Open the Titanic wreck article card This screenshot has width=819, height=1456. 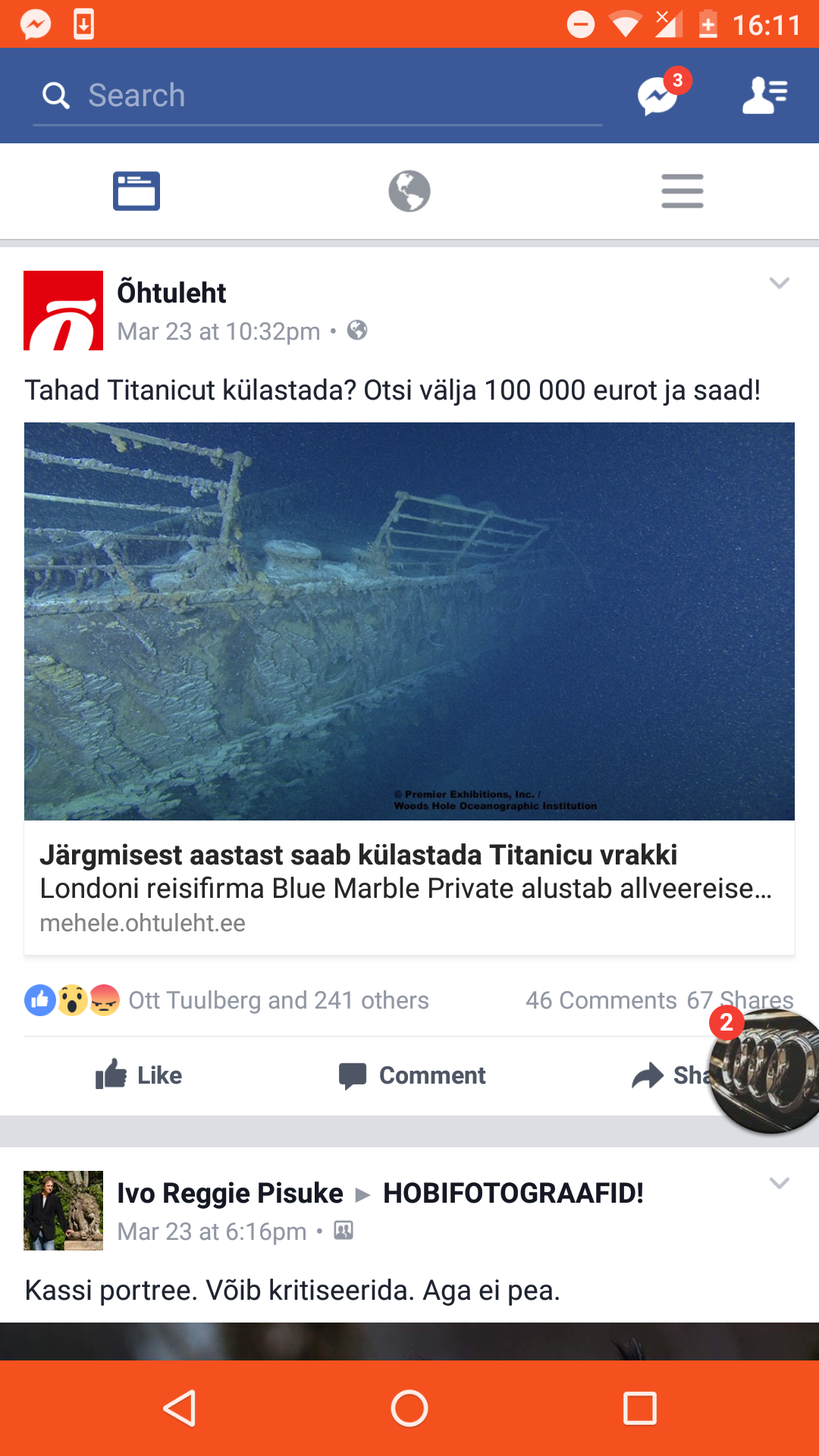point(409,689)
